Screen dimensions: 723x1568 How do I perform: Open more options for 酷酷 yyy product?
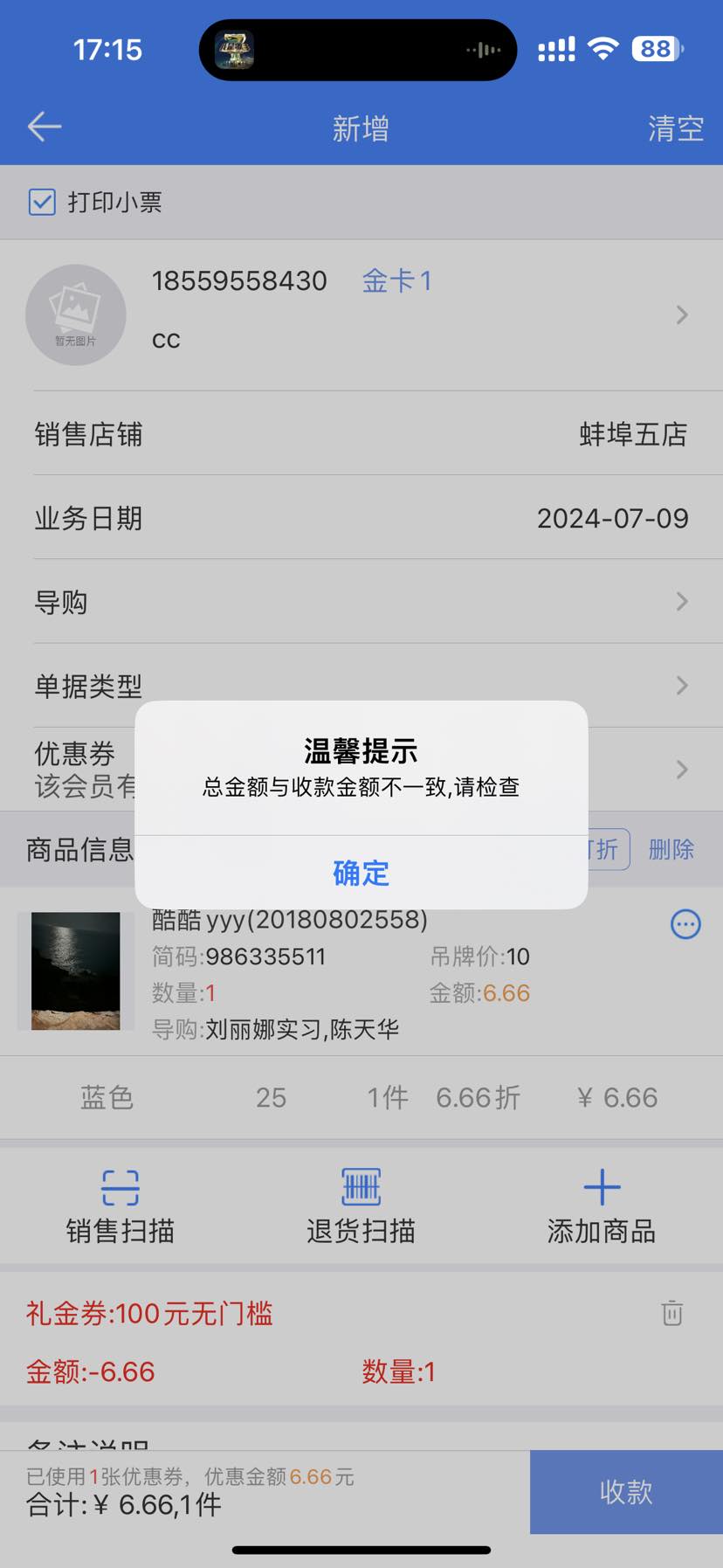(685, 924)
